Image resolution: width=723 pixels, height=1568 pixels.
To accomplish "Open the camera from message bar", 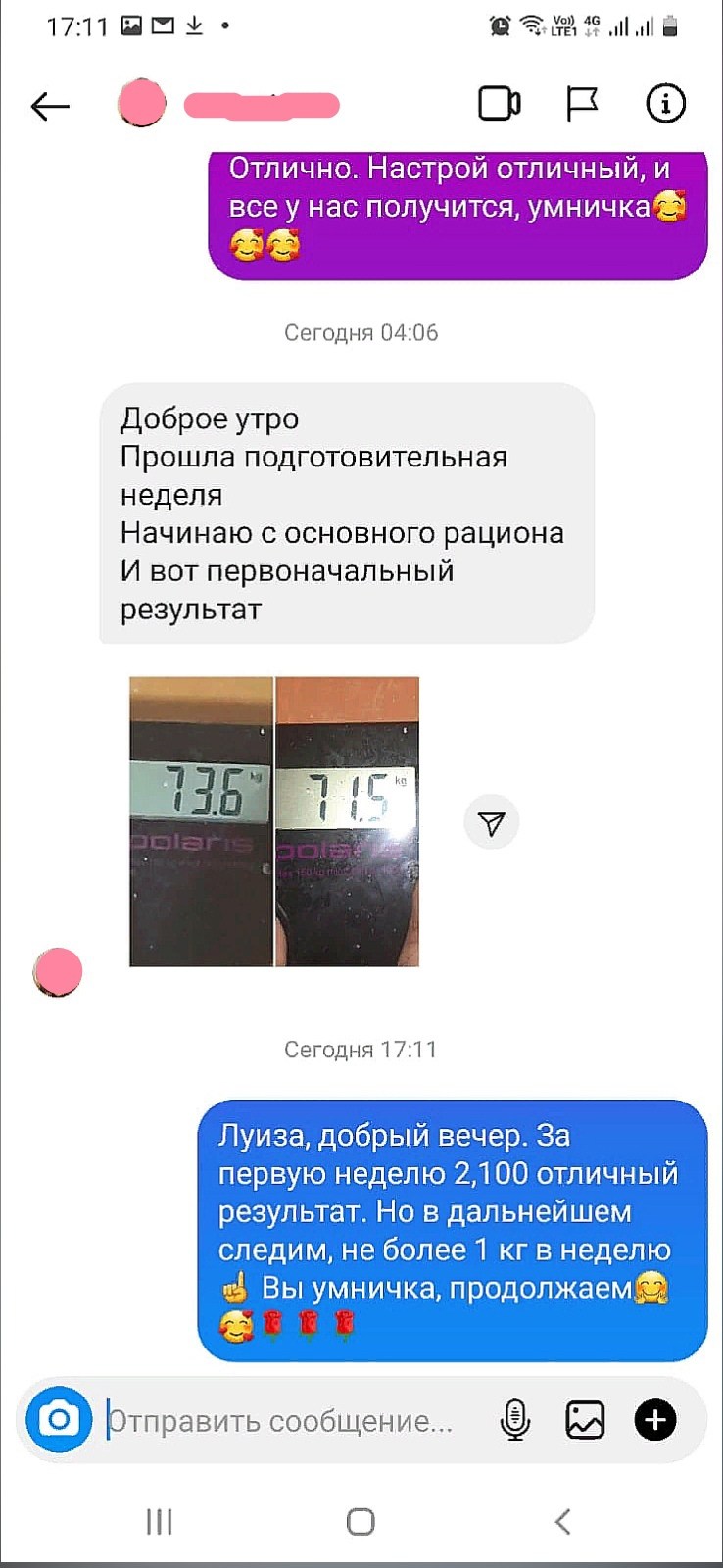I will coord(59,1419).
